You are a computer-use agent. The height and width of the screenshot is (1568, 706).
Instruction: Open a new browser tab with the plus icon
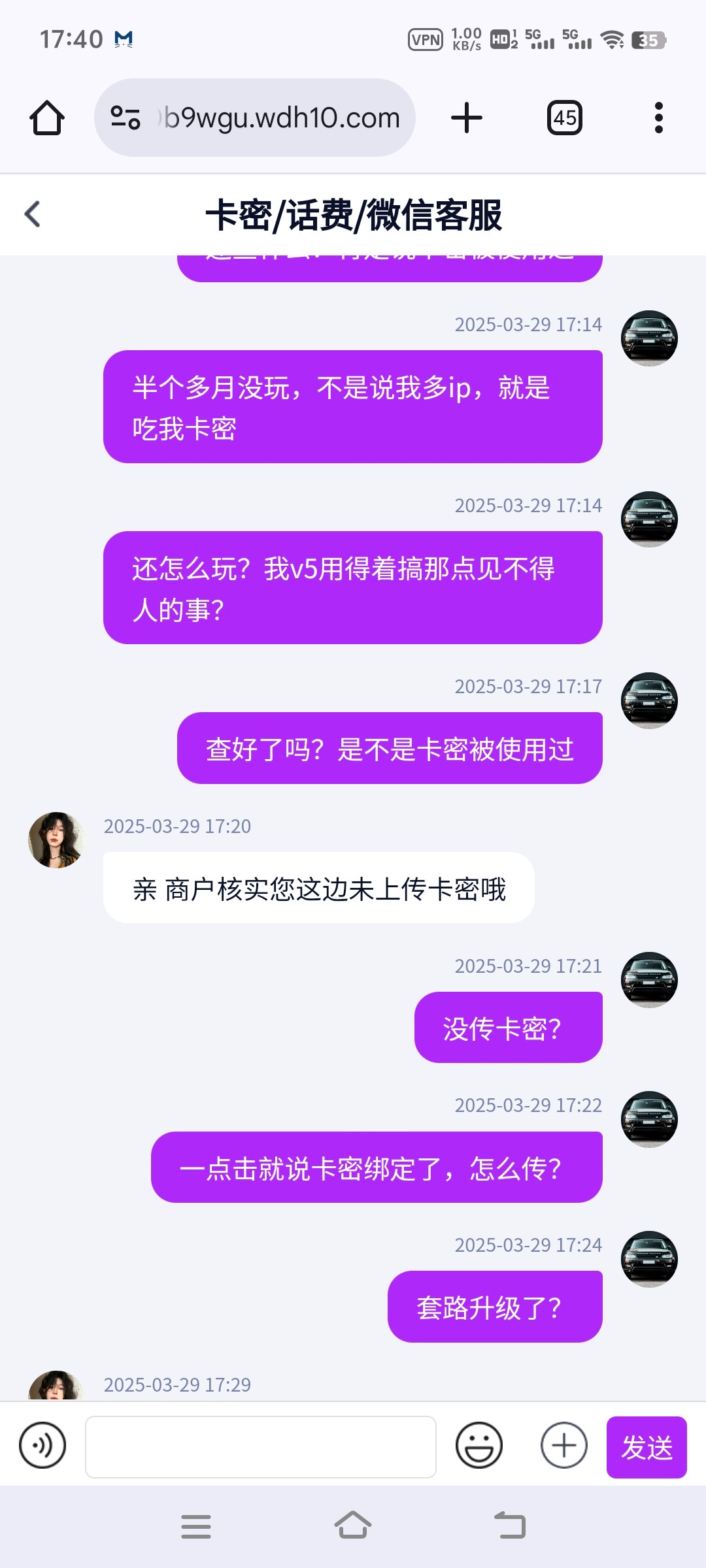click(465, 117)
